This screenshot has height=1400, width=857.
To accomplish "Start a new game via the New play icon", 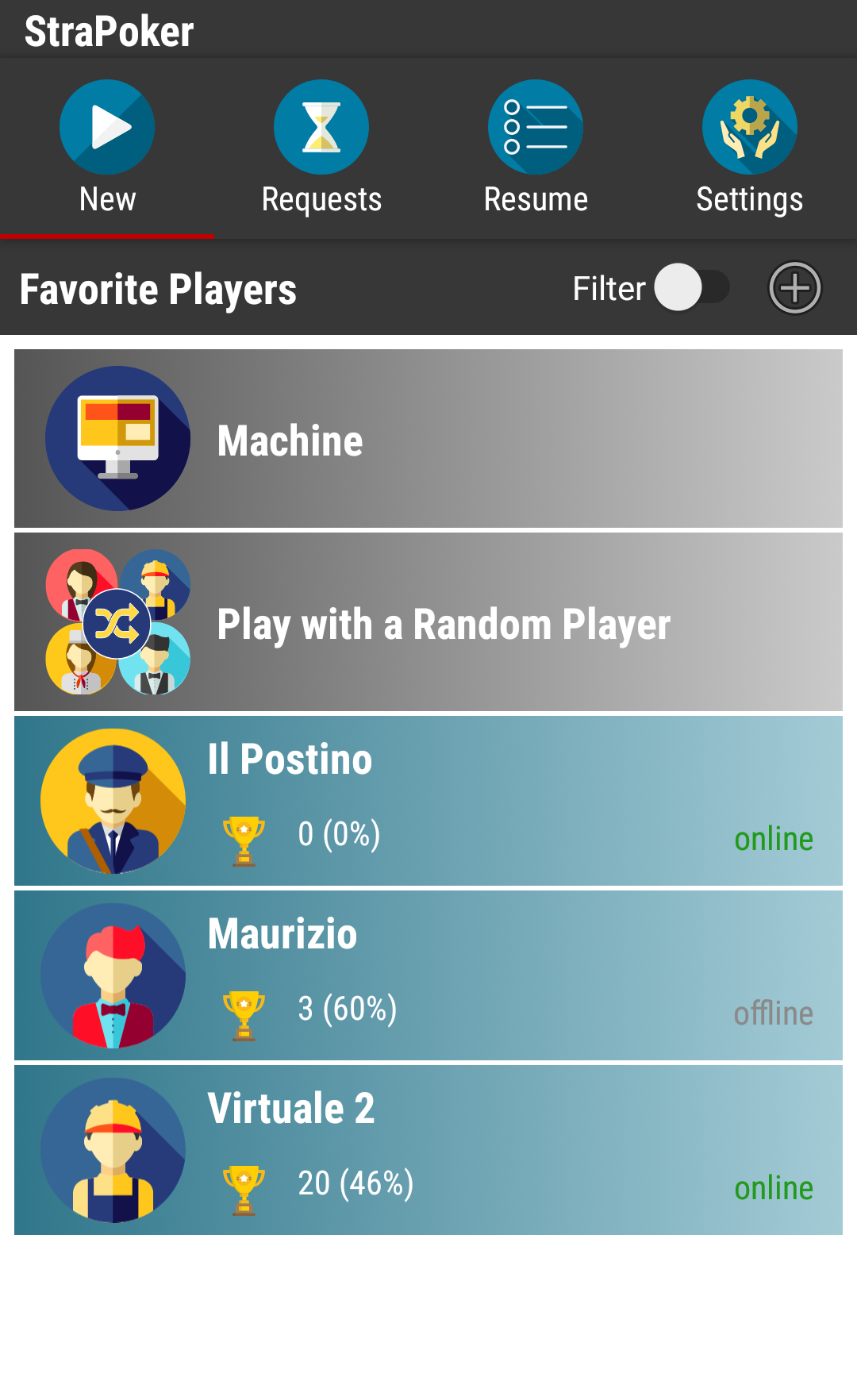I will [x=107, y=127].
